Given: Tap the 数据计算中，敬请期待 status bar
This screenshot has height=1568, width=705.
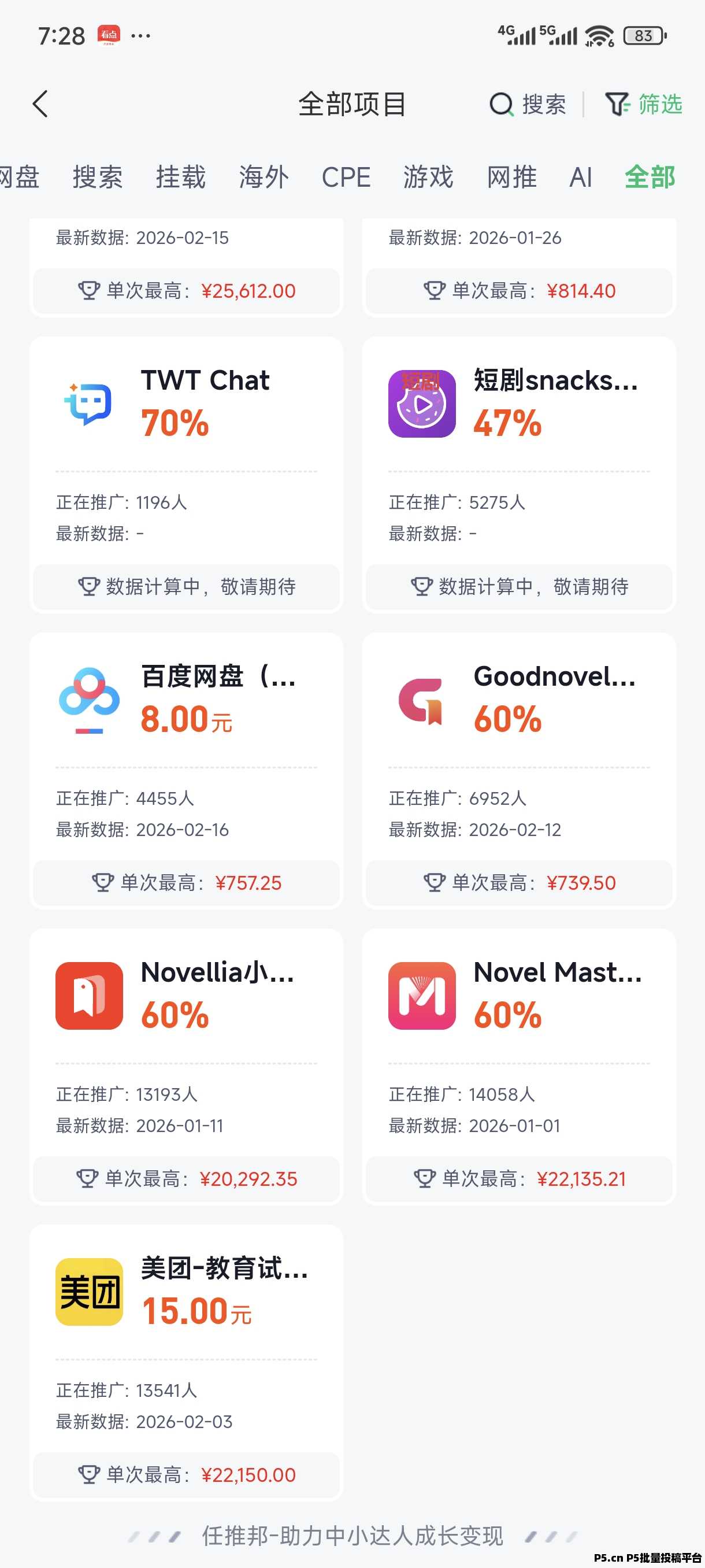Looking at the screenshot, I should [x=185, y=587].
